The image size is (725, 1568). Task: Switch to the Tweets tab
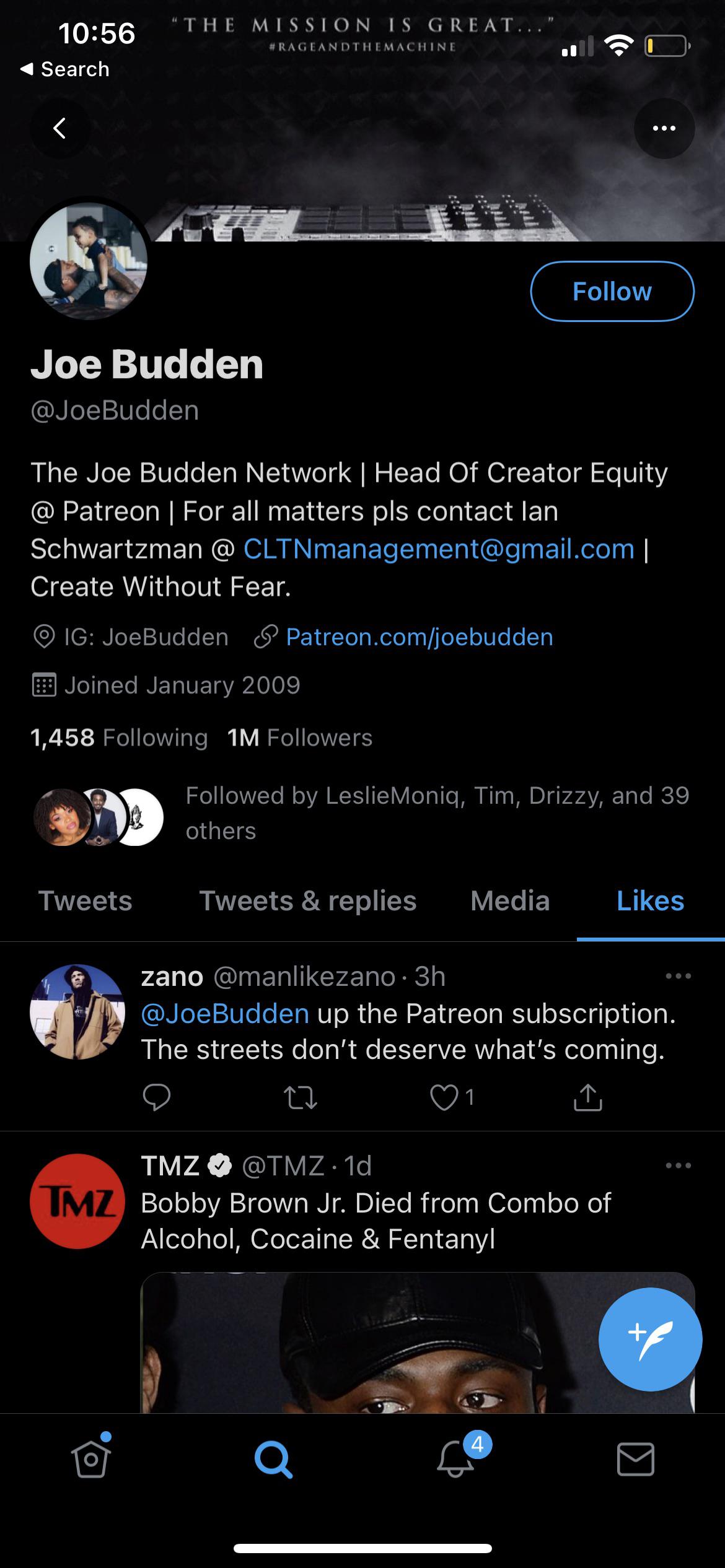(x=86, y=901)
